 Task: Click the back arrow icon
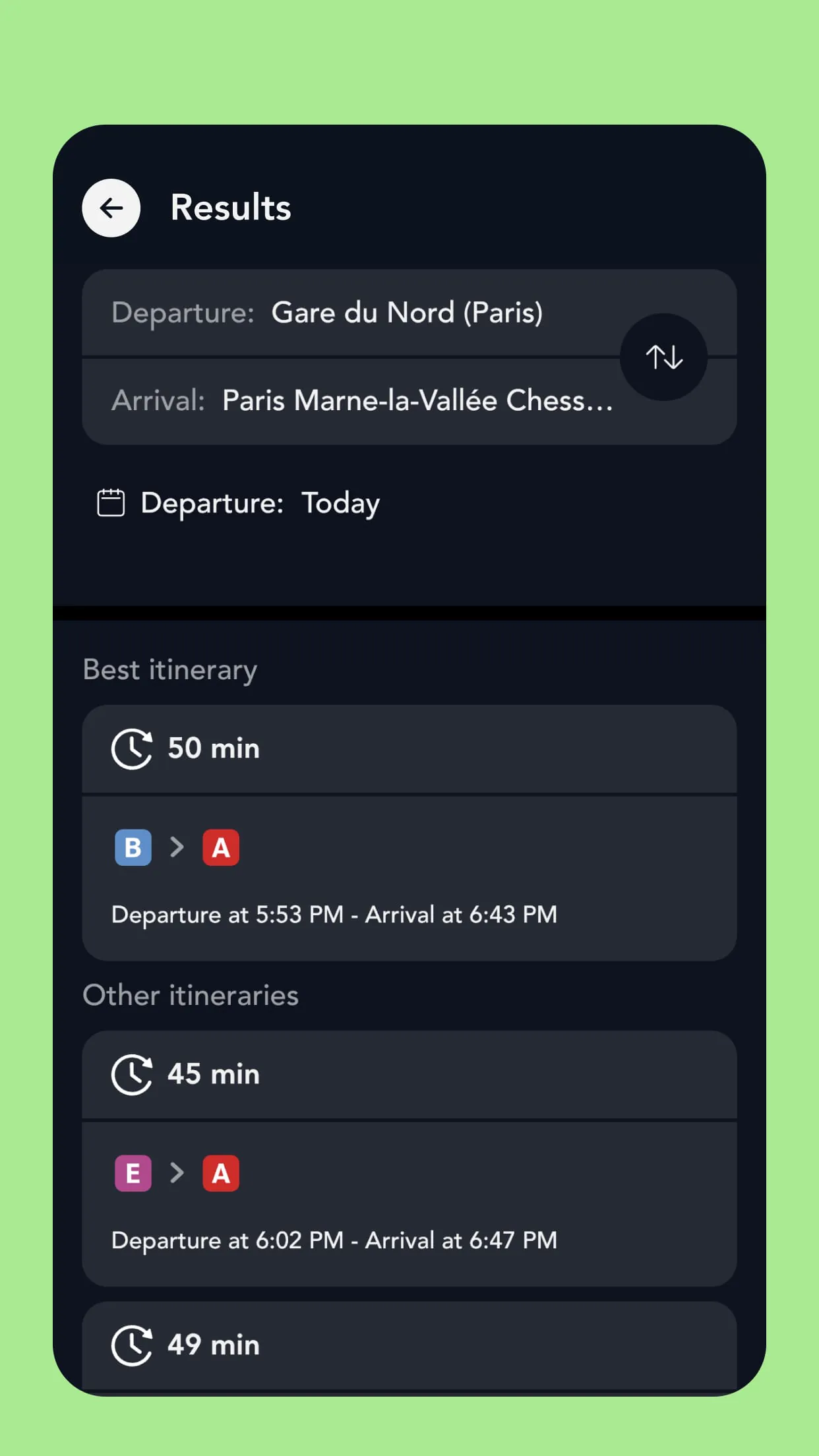coord(110,208)
